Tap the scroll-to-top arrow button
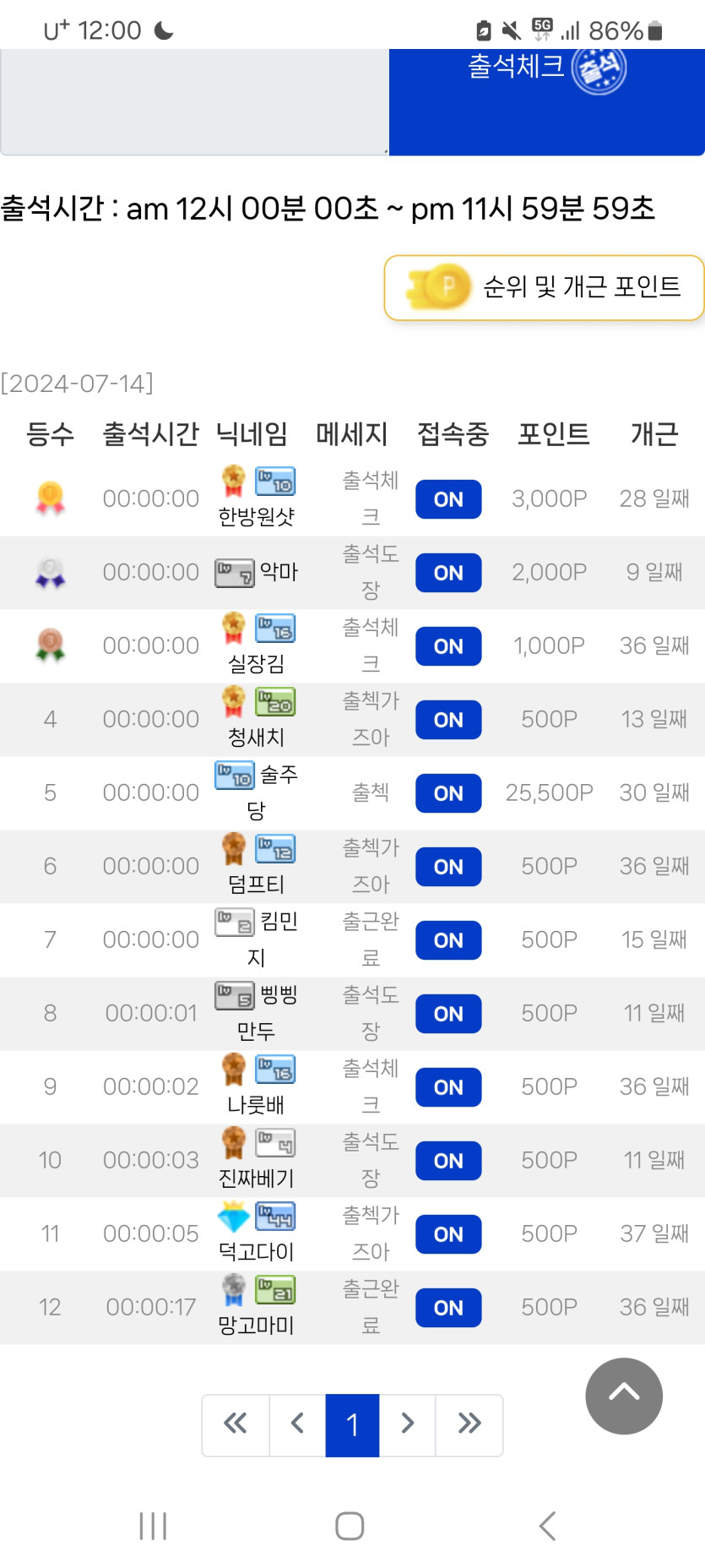The height and width of the screenshot is (1568, 705). pos(623,1396)
